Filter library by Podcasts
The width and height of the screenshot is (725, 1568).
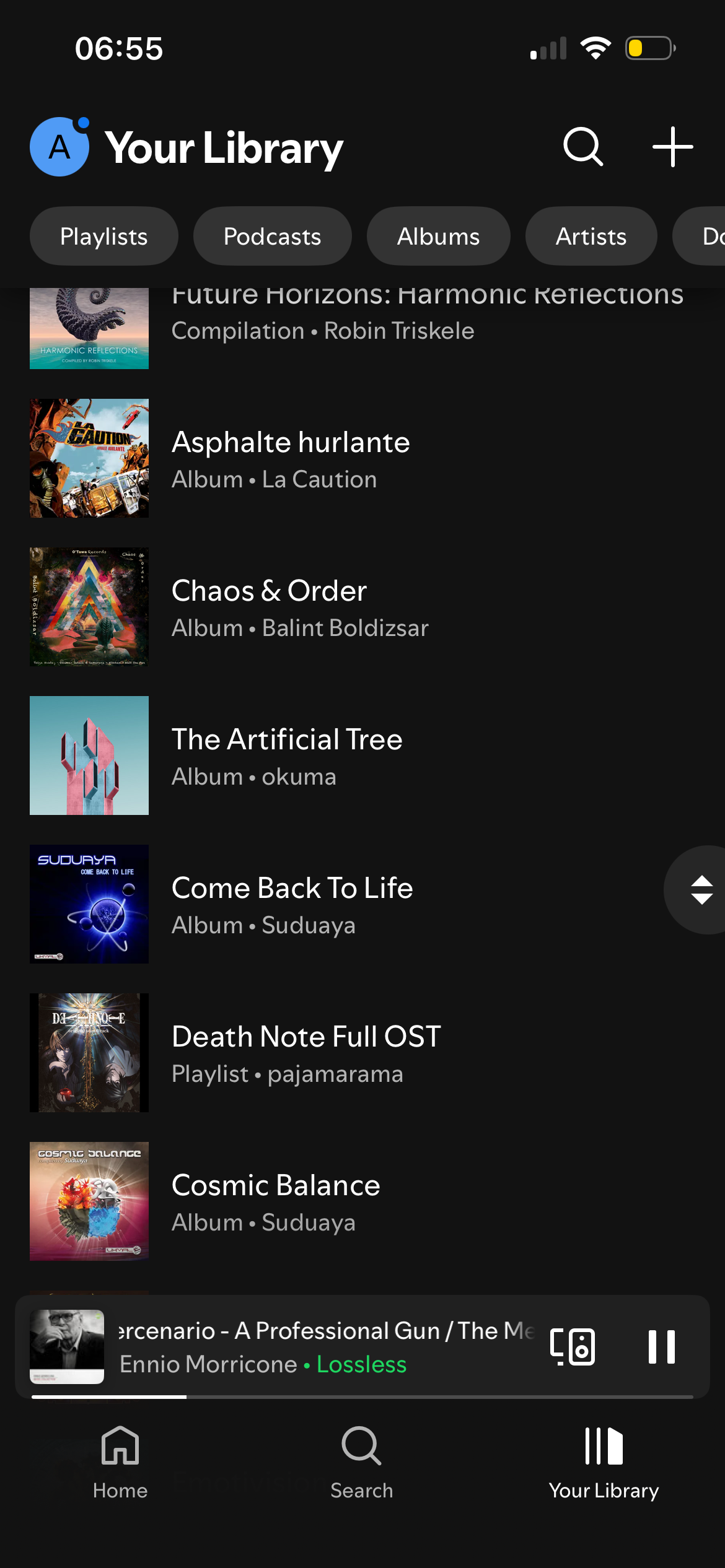272,236
